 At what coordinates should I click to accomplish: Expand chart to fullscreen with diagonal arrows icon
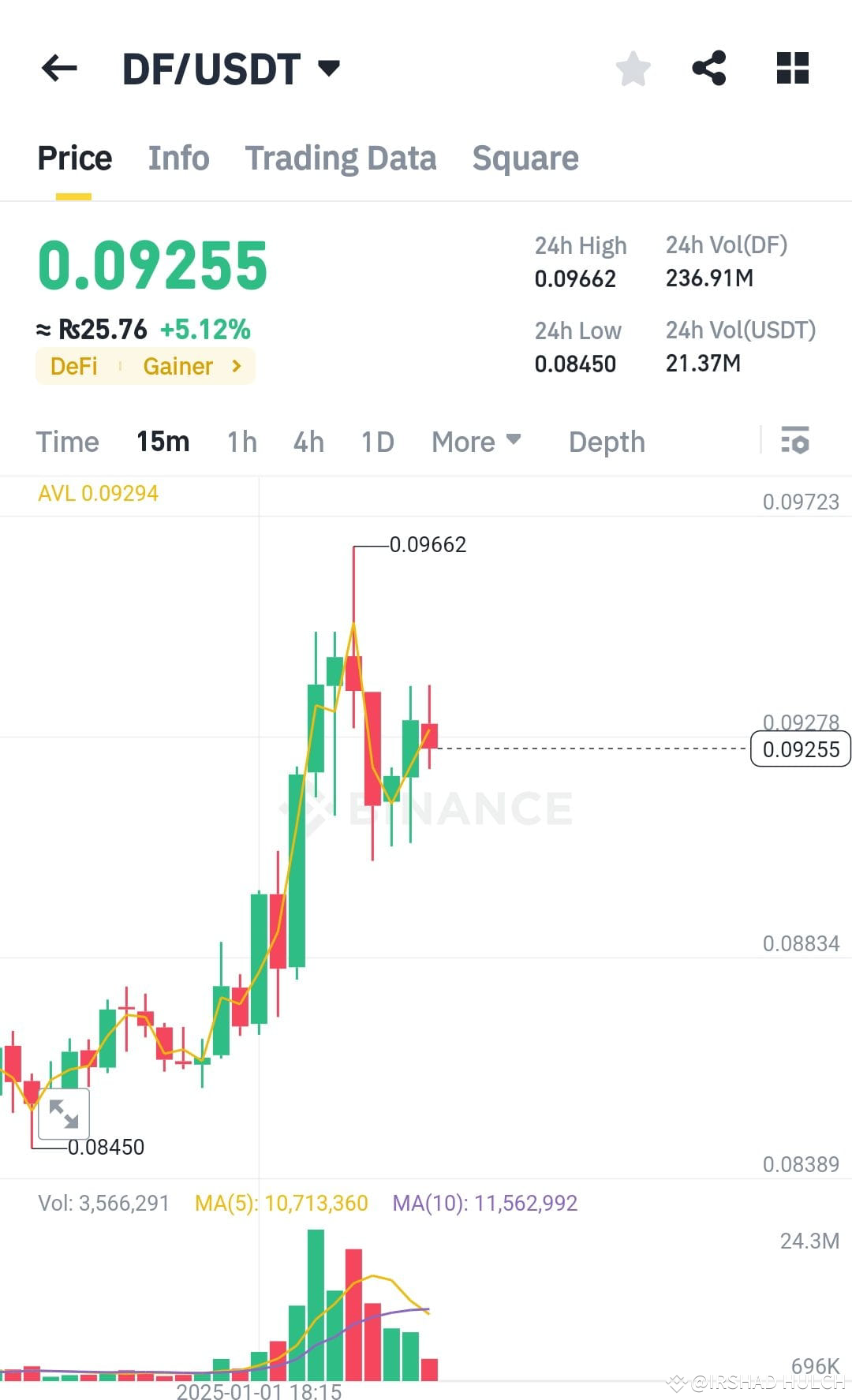point(65,1114)
